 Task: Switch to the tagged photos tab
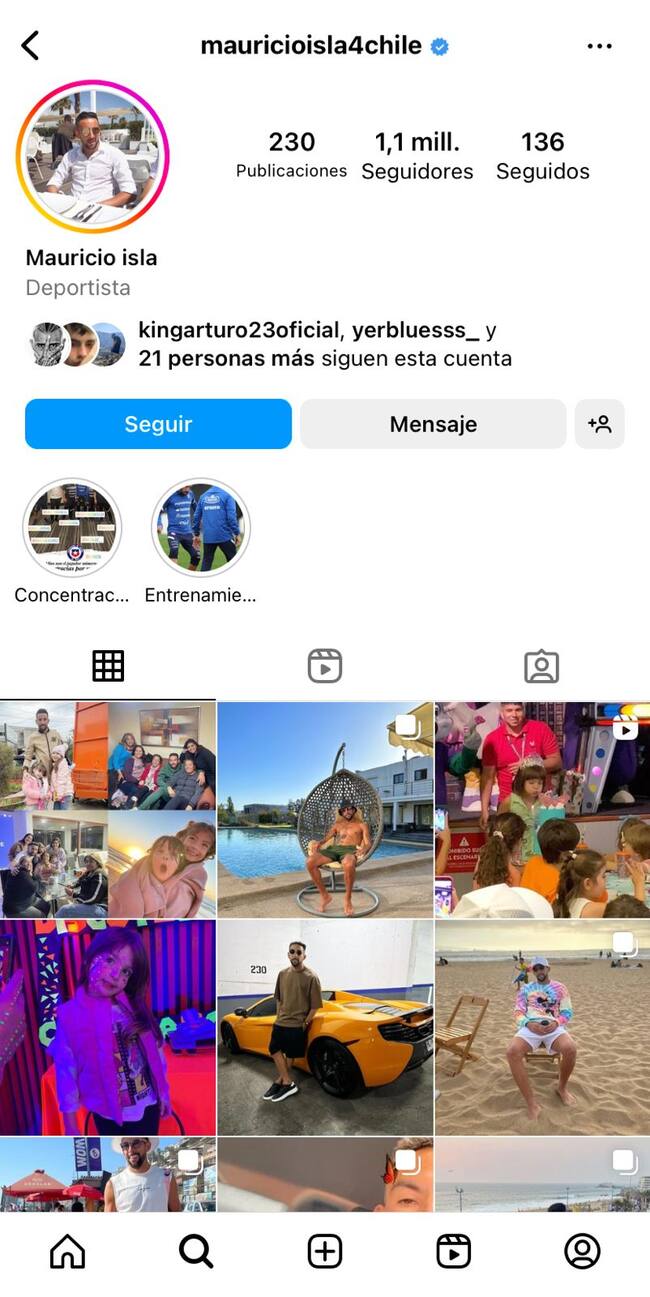tap(541, 666)
